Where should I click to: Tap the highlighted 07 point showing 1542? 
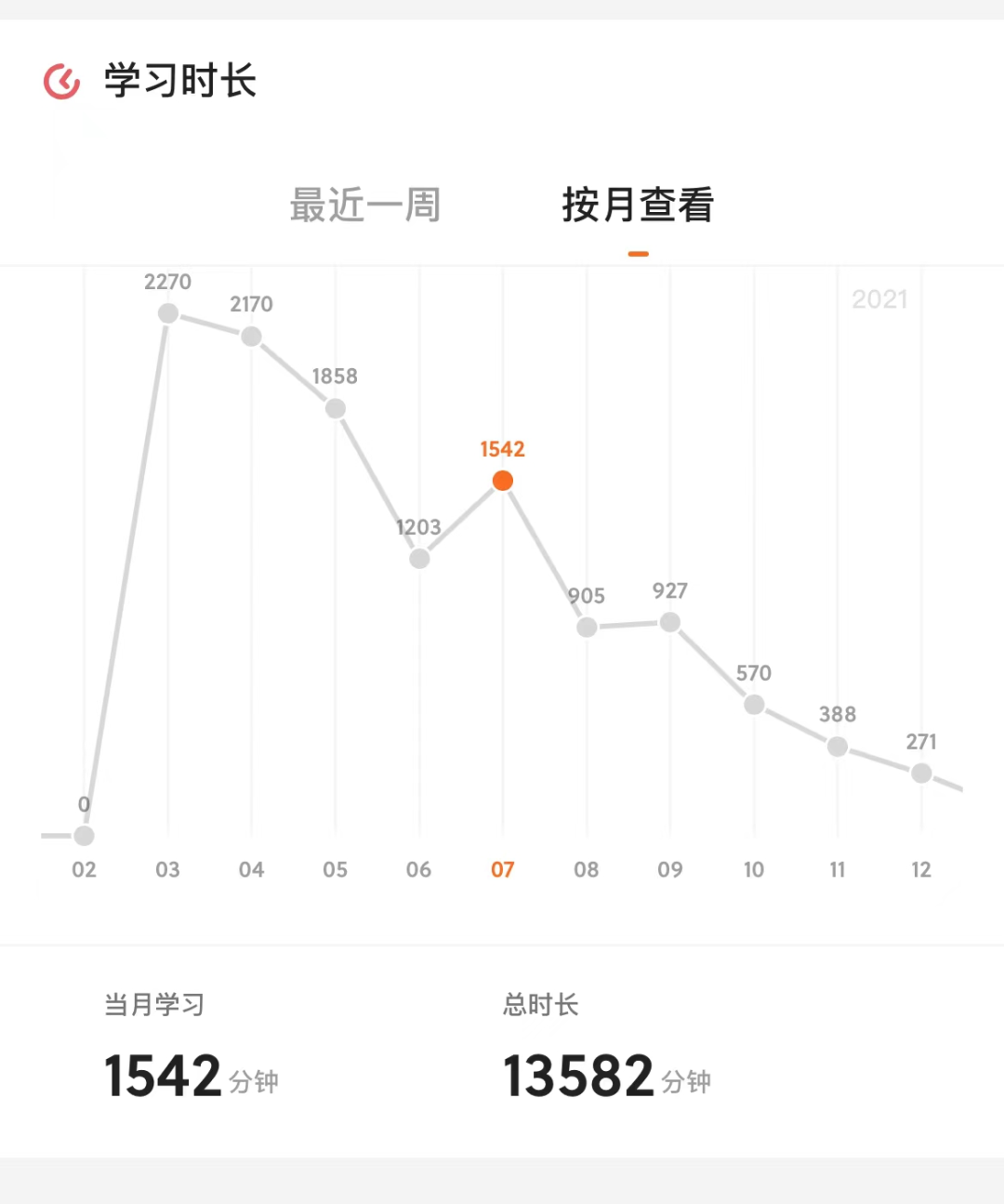(503, 481)
